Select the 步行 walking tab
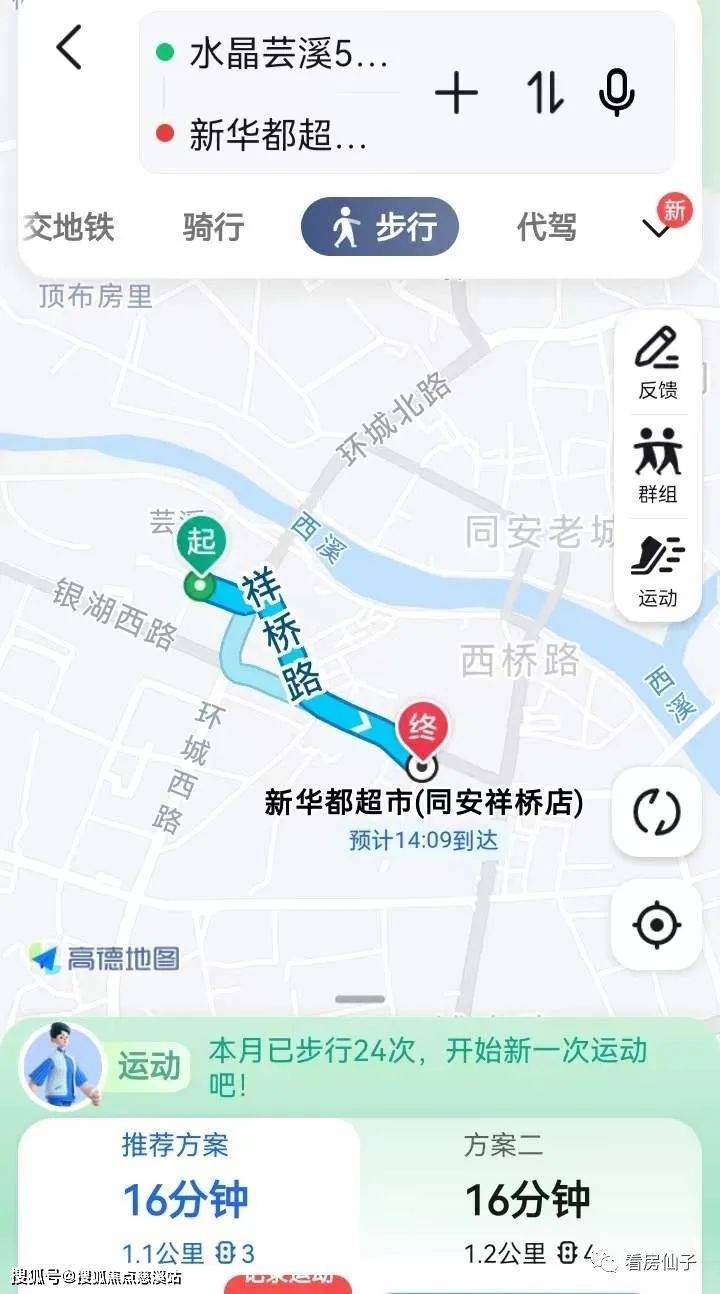 (x=380, y=227)
